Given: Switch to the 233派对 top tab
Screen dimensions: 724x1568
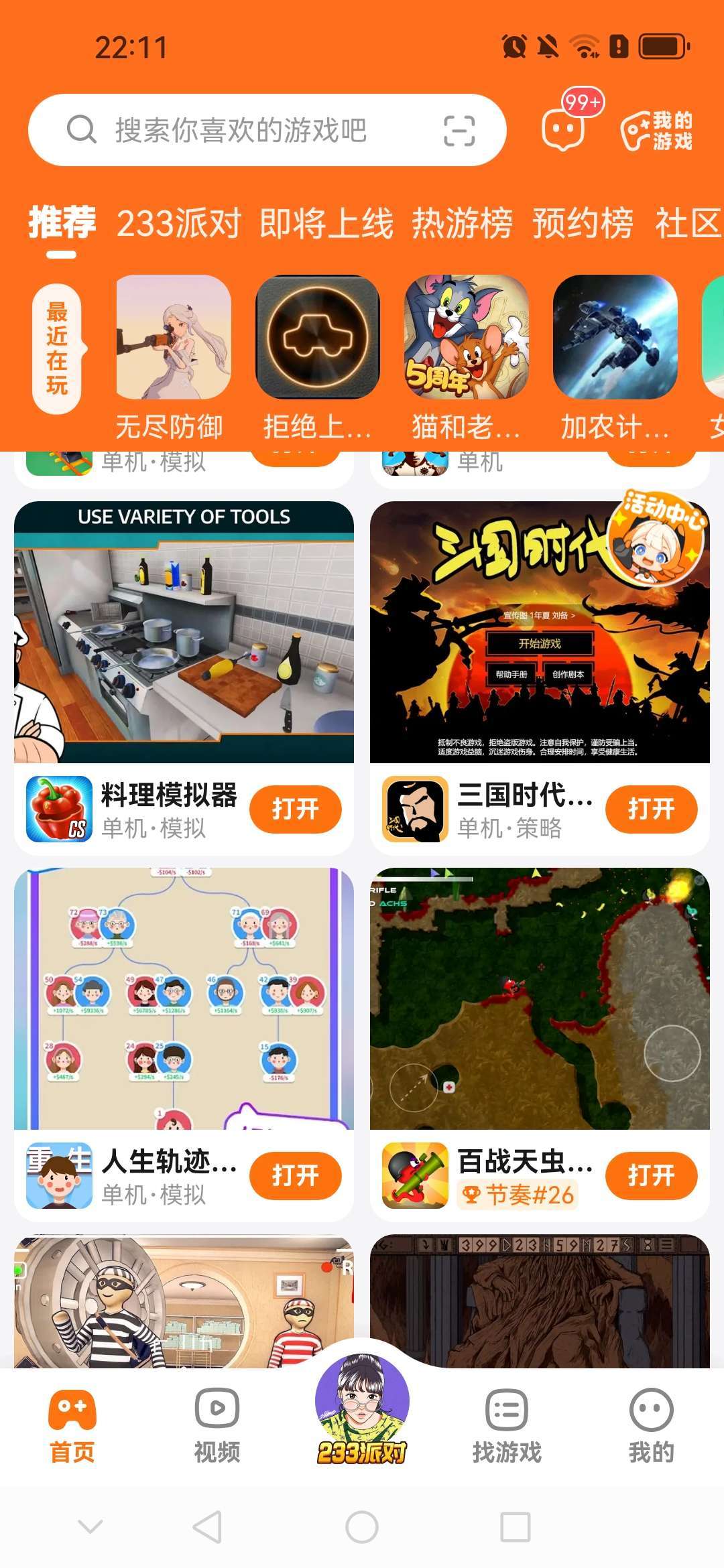Looking at the screenshot, I should pyautogui.click(x=178, y=223).
